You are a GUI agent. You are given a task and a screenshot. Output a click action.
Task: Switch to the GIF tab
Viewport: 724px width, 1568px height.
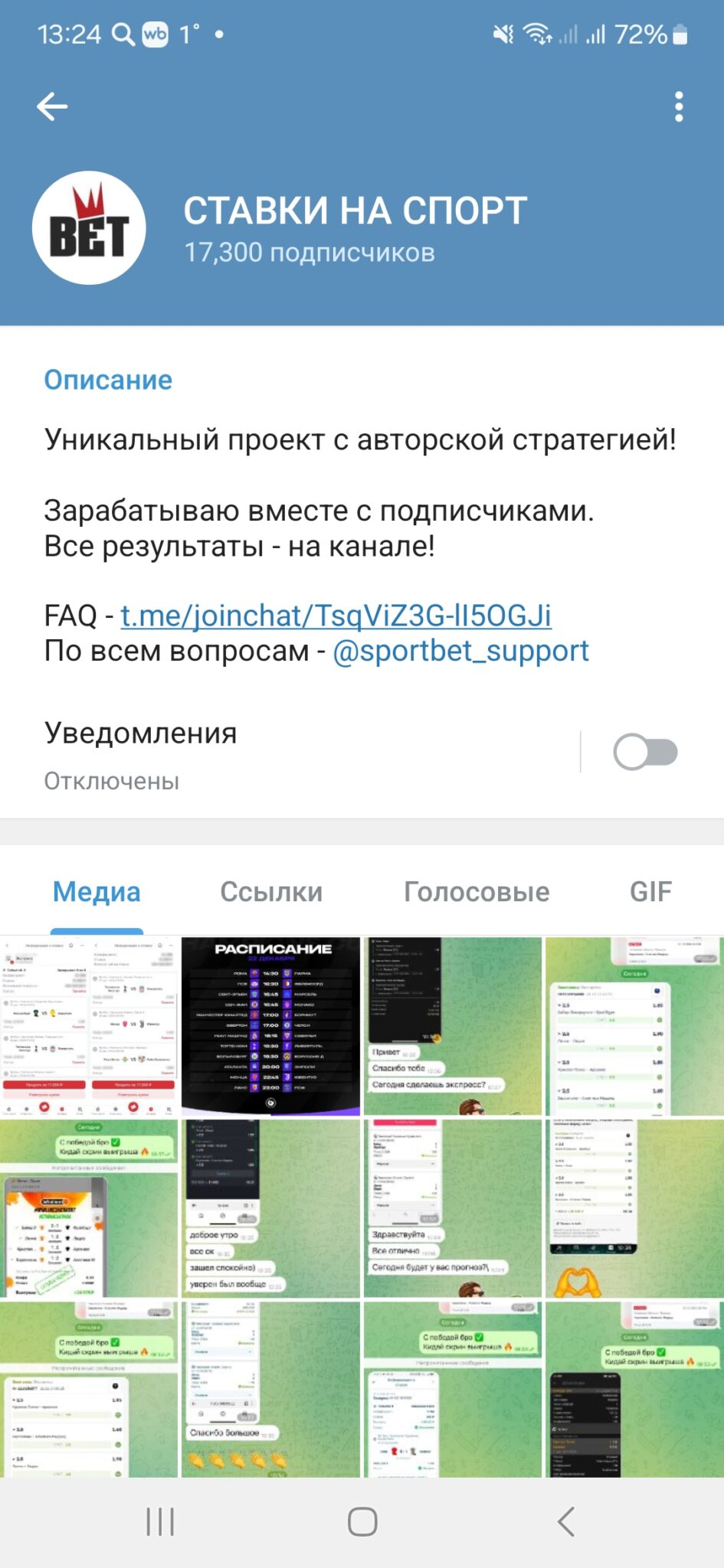tap(650, 891)
